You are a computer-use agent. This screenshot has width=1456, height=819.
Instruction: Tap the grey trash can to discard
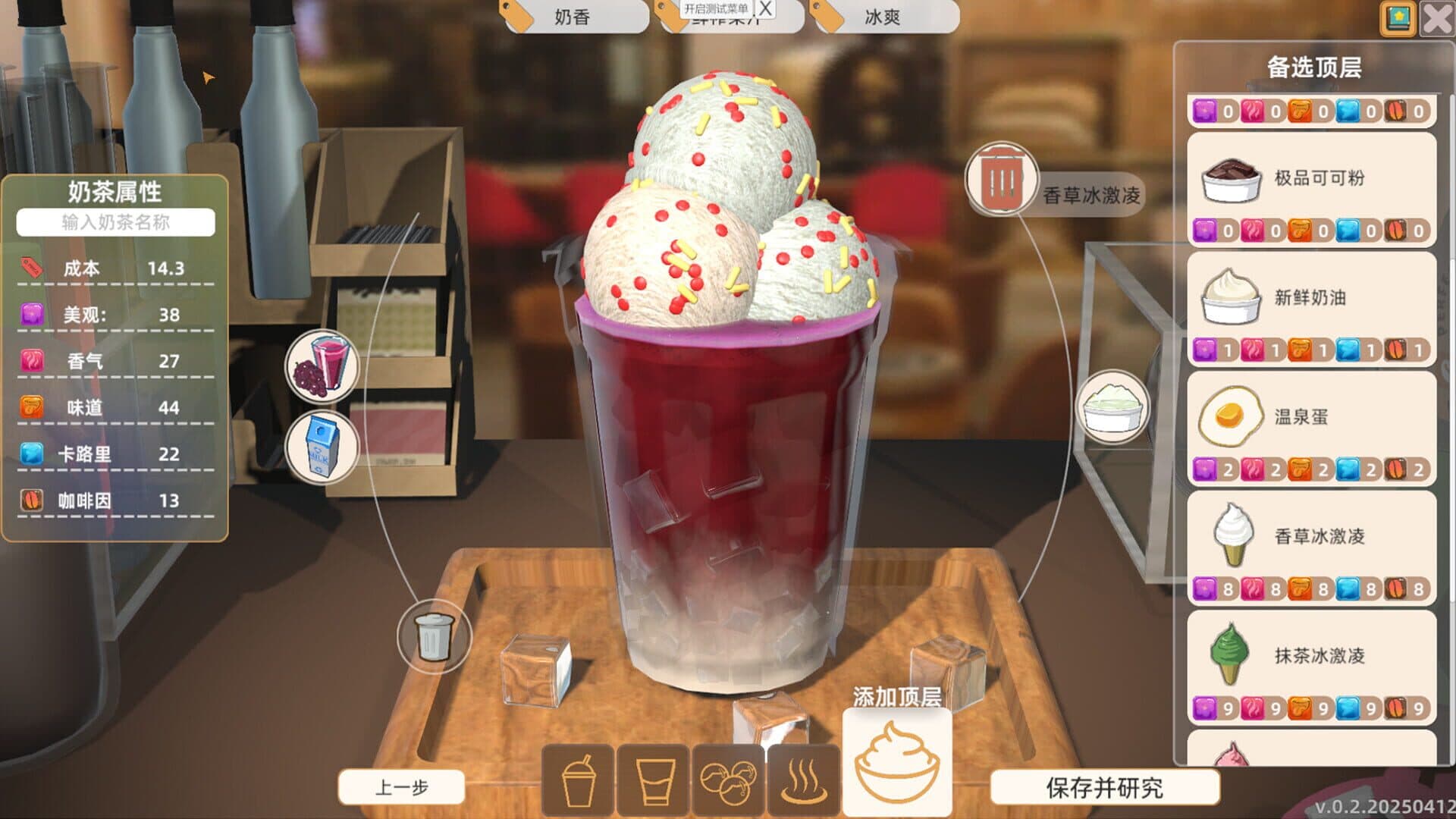point(434,636)
